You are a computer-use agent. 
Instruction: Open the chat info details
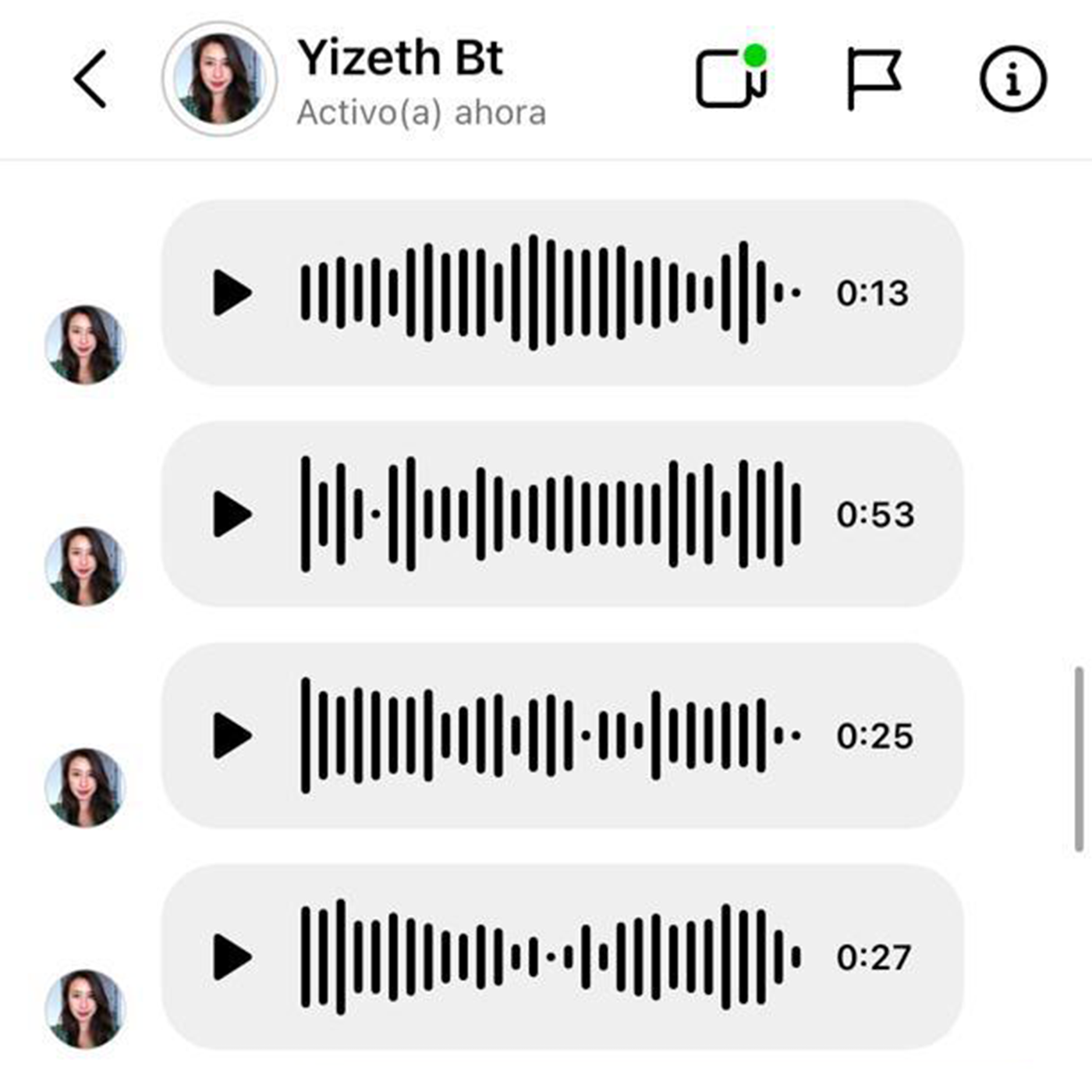tap(1012, 79)
